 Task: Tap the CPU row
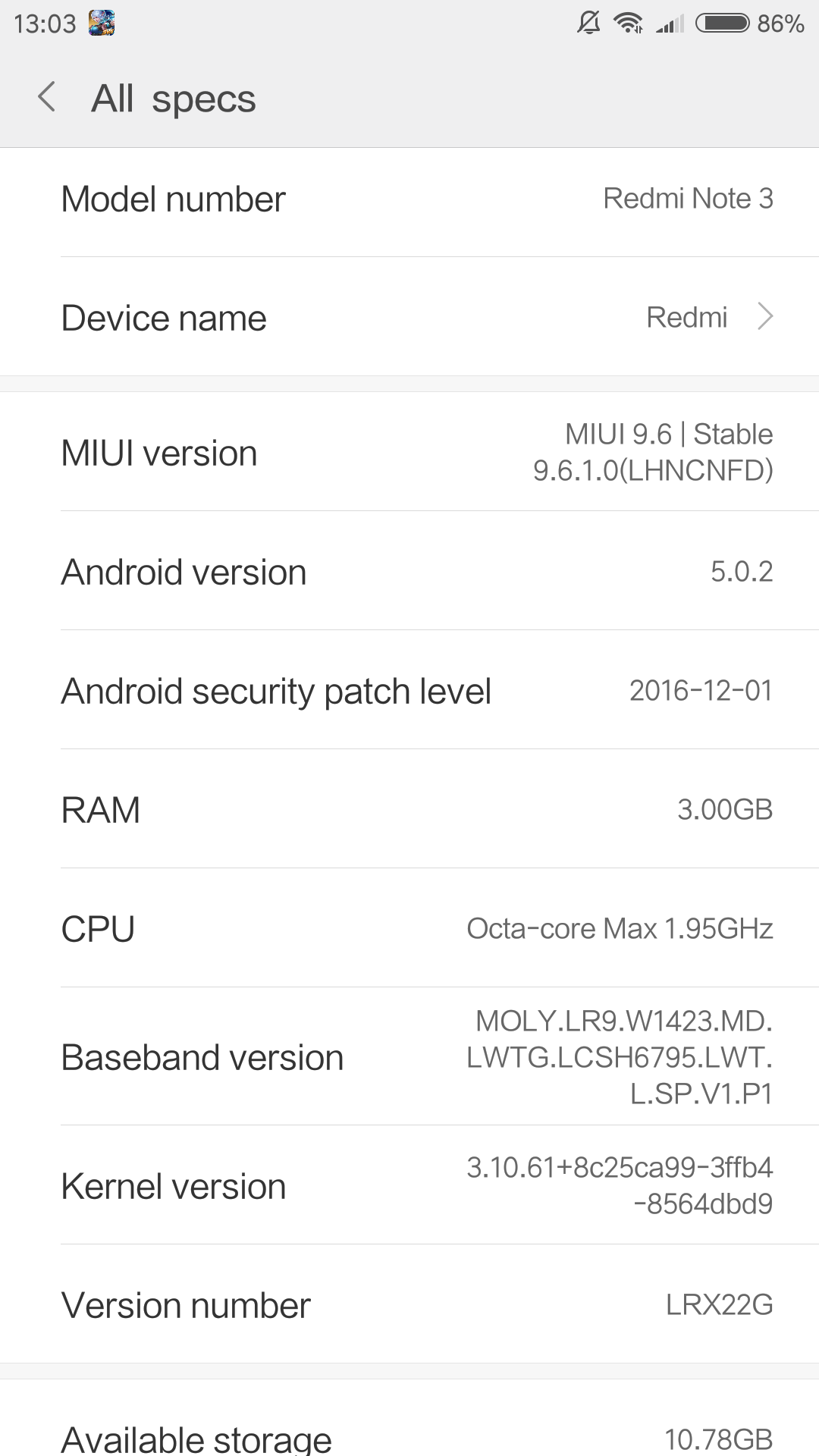[409, 928]
